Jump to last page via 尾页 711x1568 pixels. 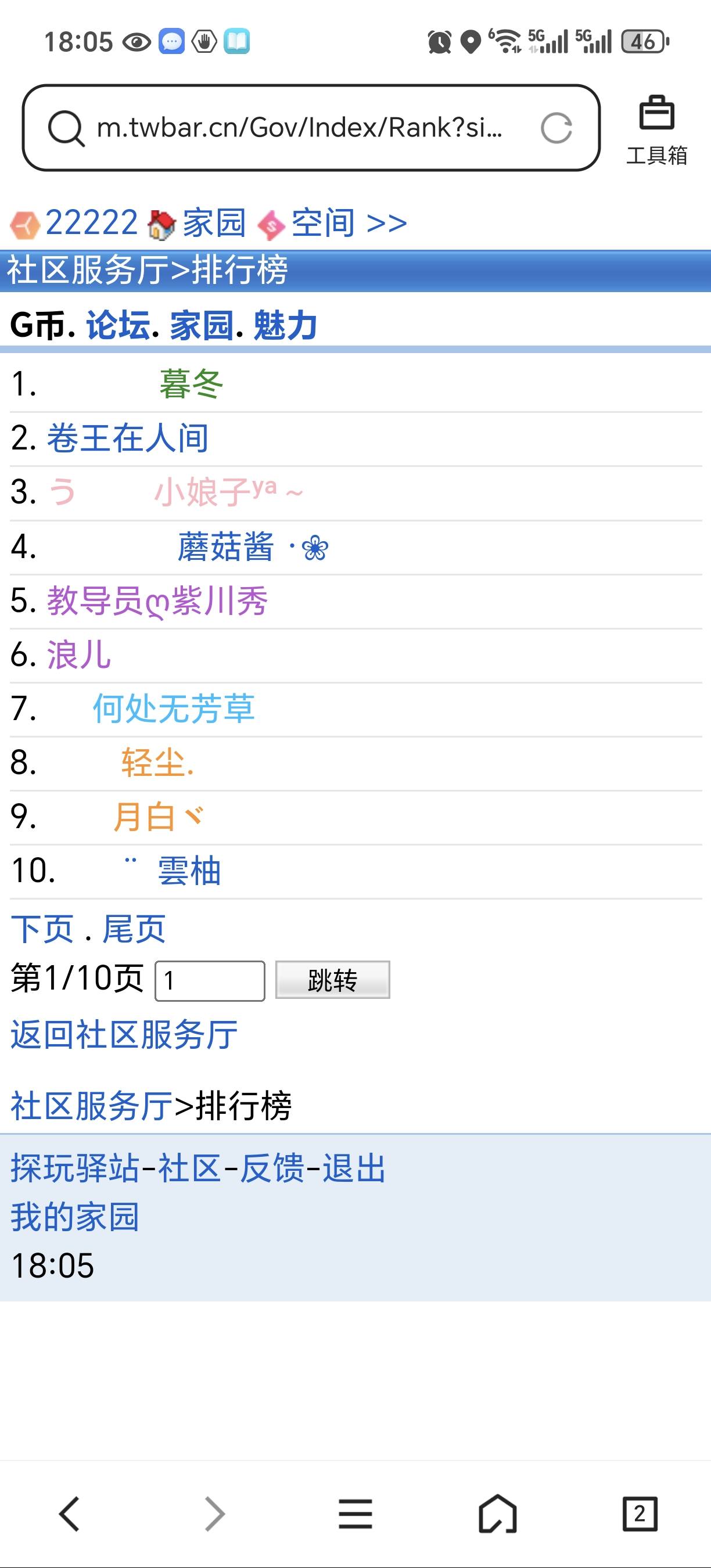click(x=134, y=929)
